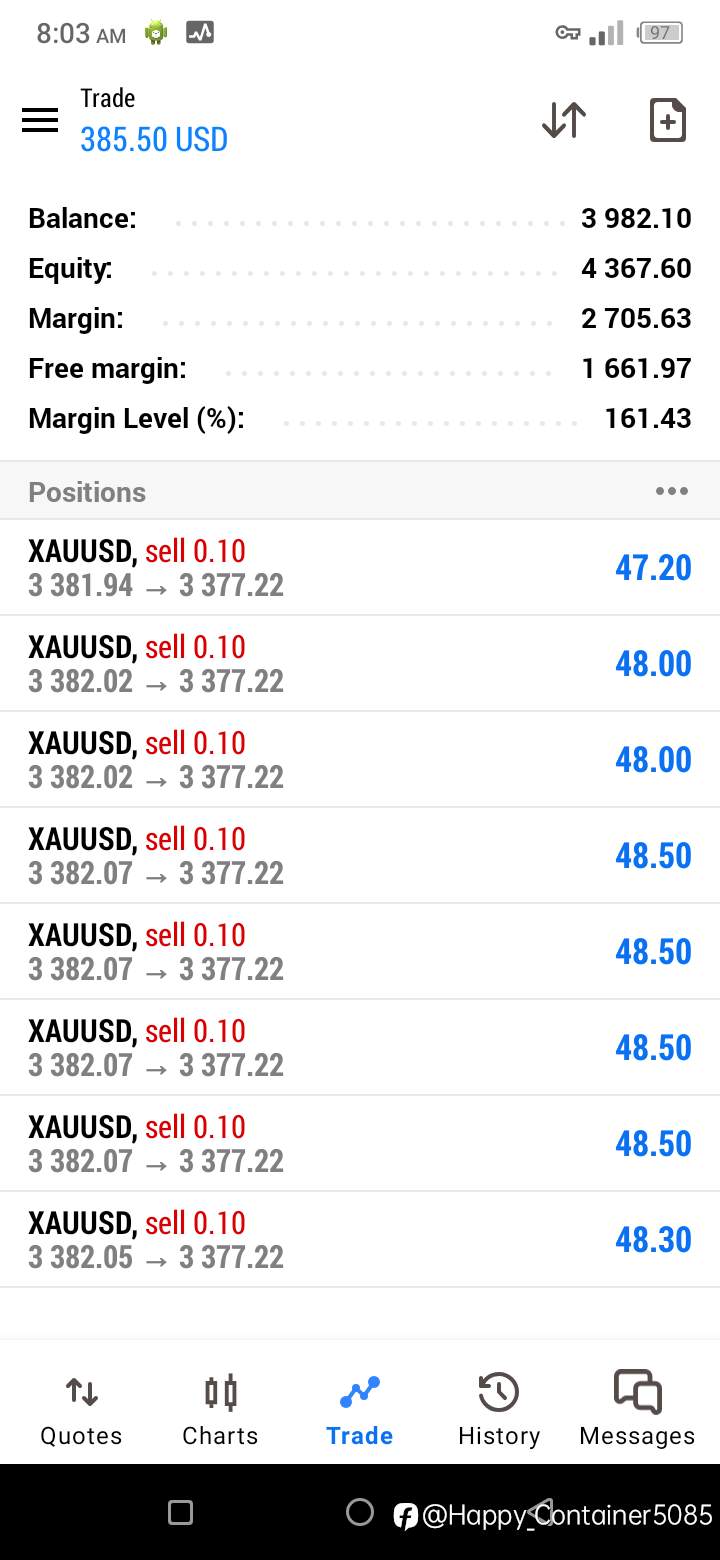Select the Trade tab
Viewport: 720px width, 1560px height.
tap(360, 1410)
